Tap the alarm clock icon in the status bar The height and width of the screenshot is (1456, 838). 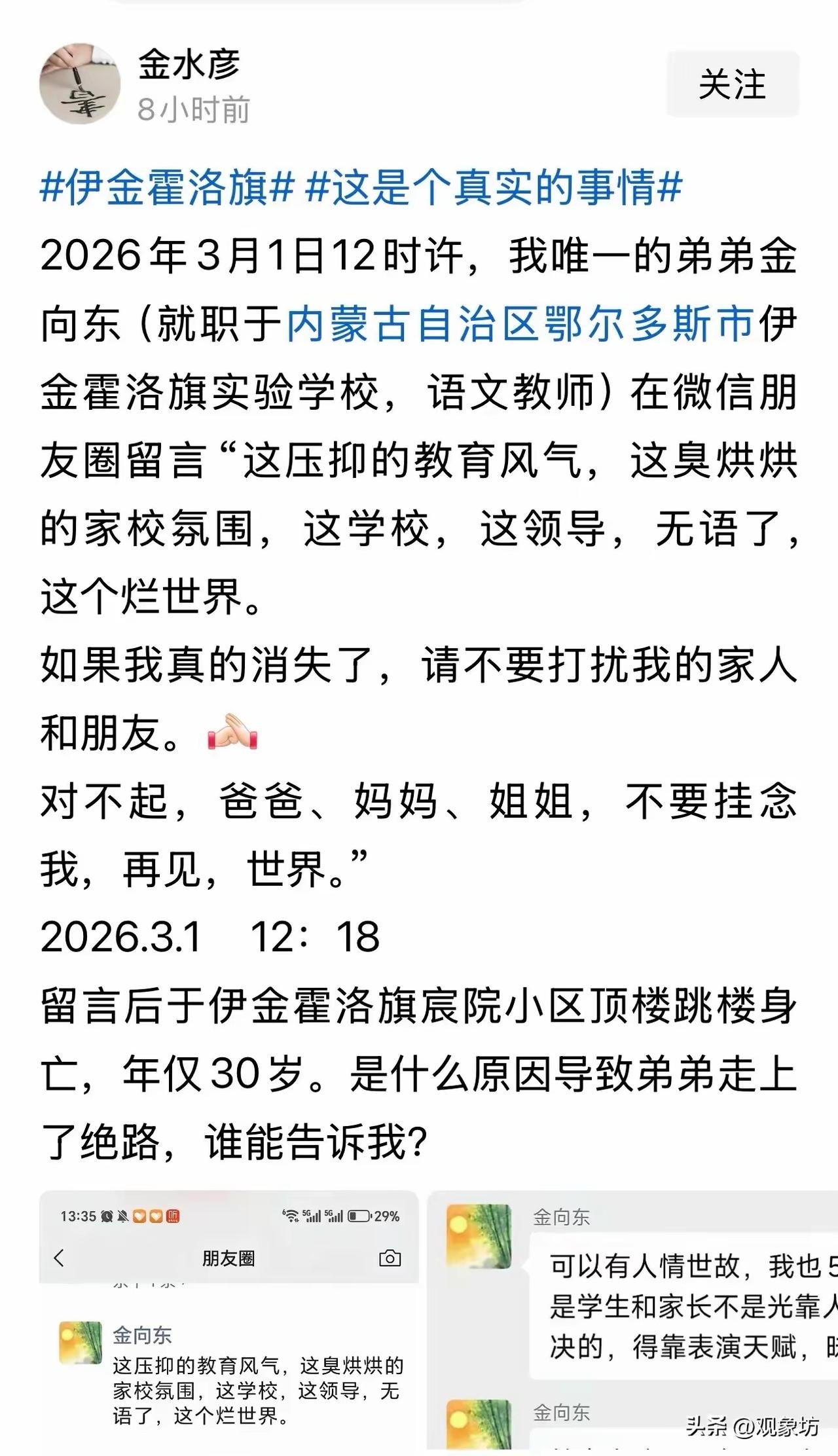point(106,1216)
